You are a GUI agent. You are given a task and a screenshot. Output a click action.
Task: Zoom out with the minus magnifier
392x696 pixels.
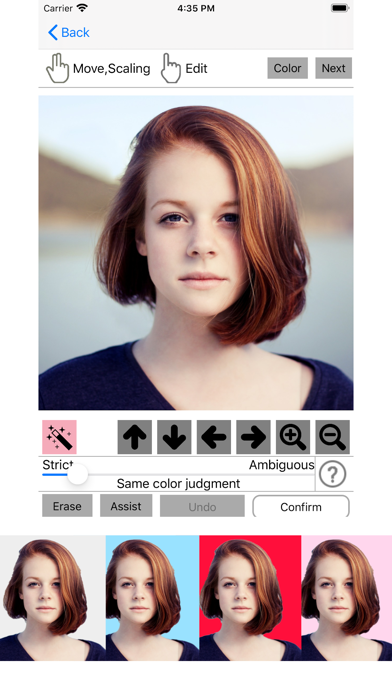pyautogui.click(x=333, y=437)
